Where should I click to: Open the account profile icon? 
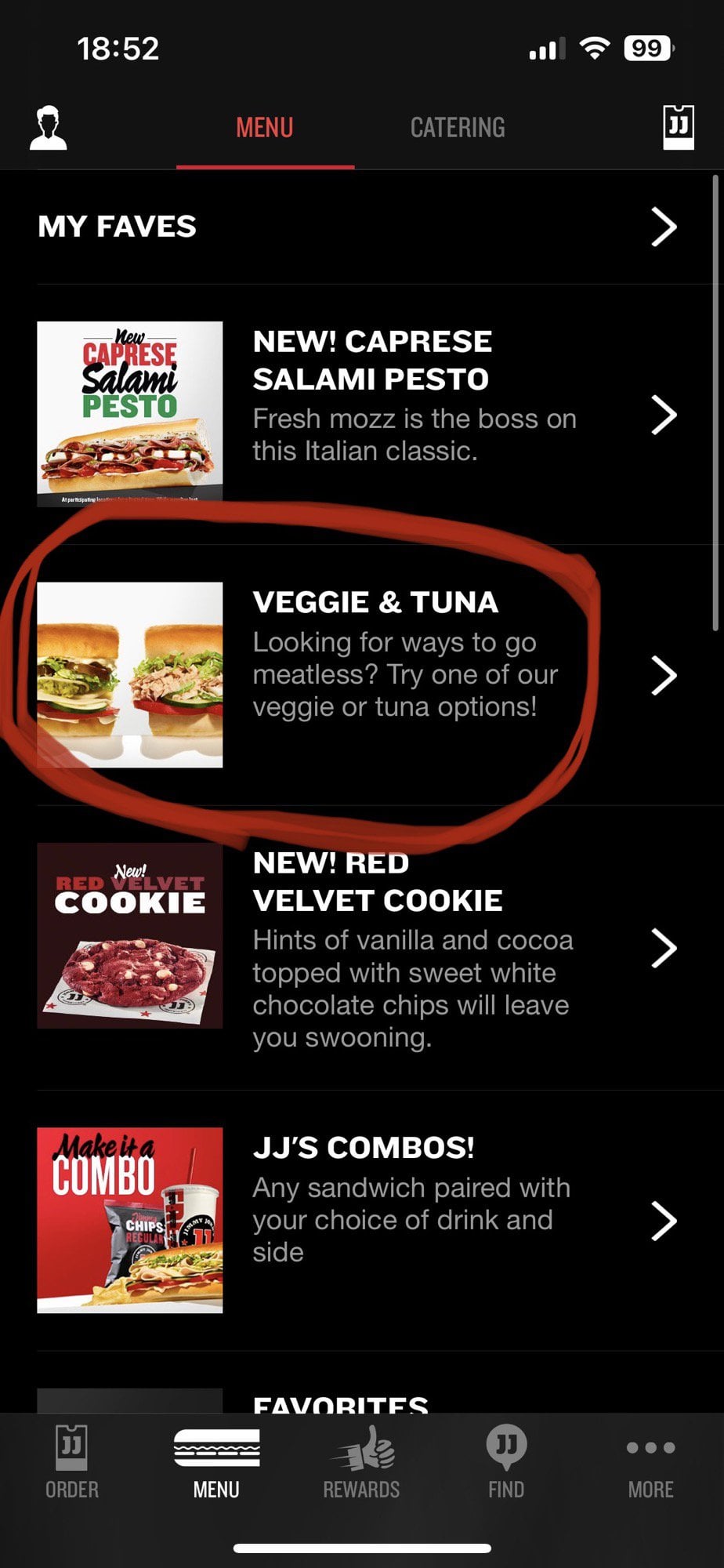pos(49,128)
